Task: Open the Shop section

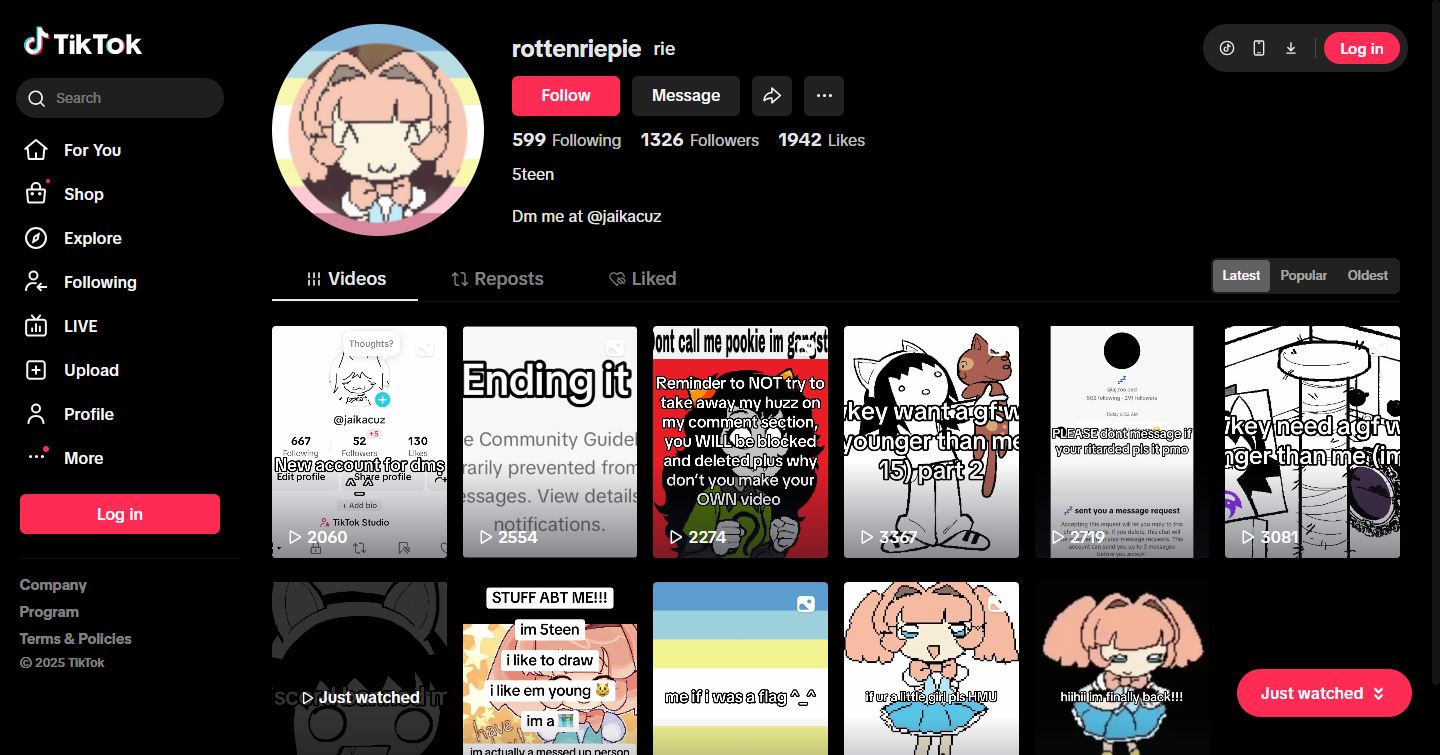Action: click(x=83, y=194)
